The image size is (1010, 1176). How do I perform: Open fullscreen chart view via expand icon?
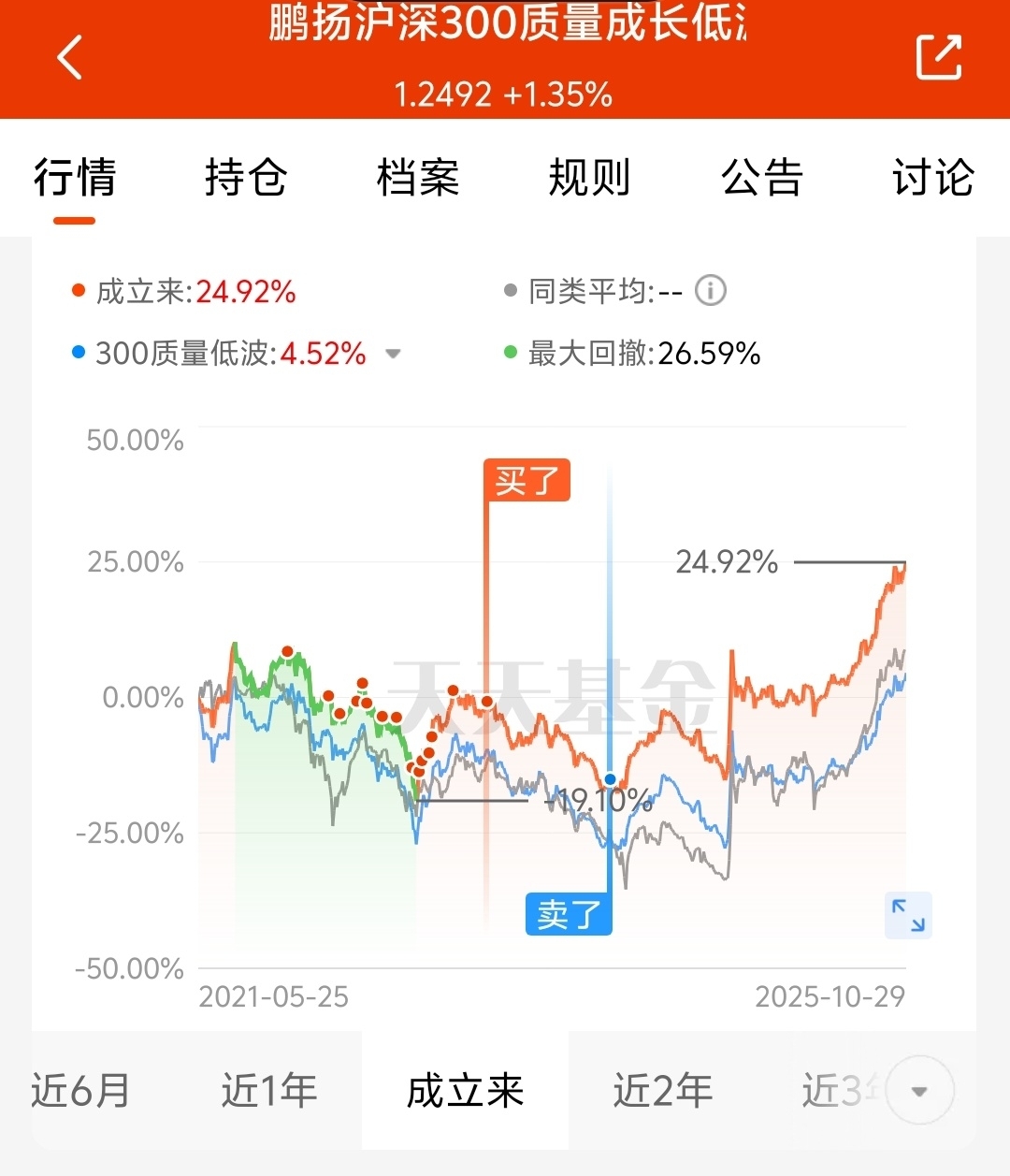tap(907, 915)
